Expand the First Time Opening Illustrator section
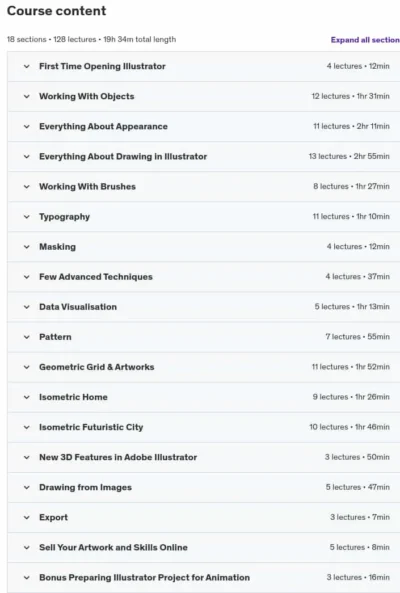Screen dimensions: 400x593 [x=204, y=66]
